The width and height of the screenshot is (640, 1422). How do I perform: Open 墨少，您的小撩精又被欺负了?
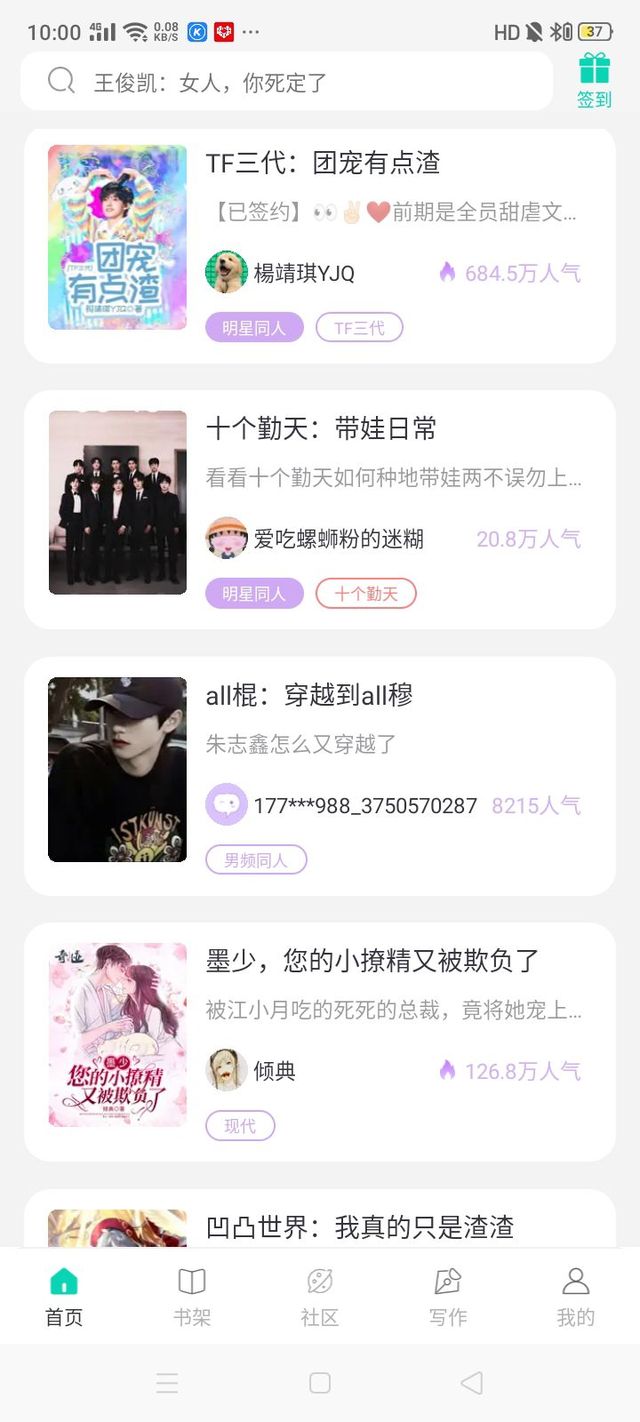(x=320, y=1042)
